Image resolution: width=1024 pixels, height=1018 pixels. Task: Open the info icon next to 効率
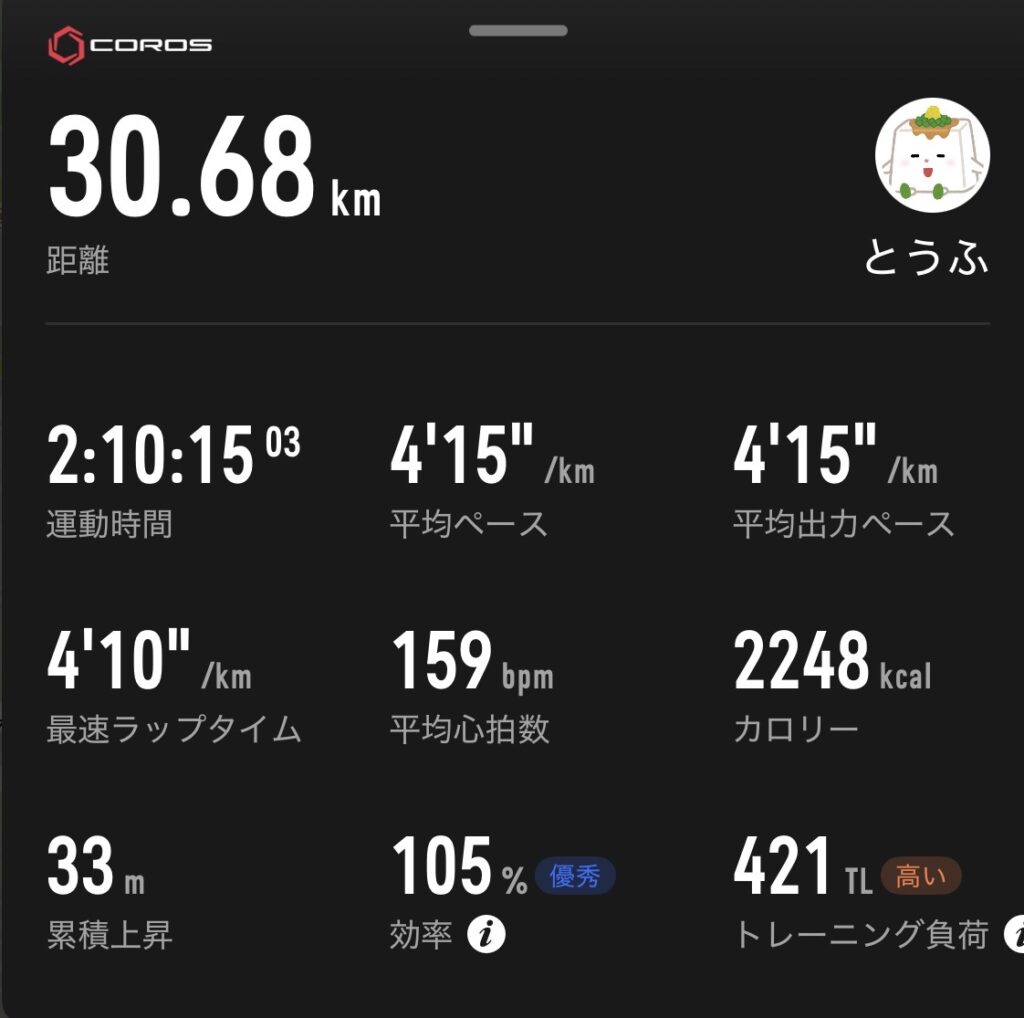coord(487,935)
